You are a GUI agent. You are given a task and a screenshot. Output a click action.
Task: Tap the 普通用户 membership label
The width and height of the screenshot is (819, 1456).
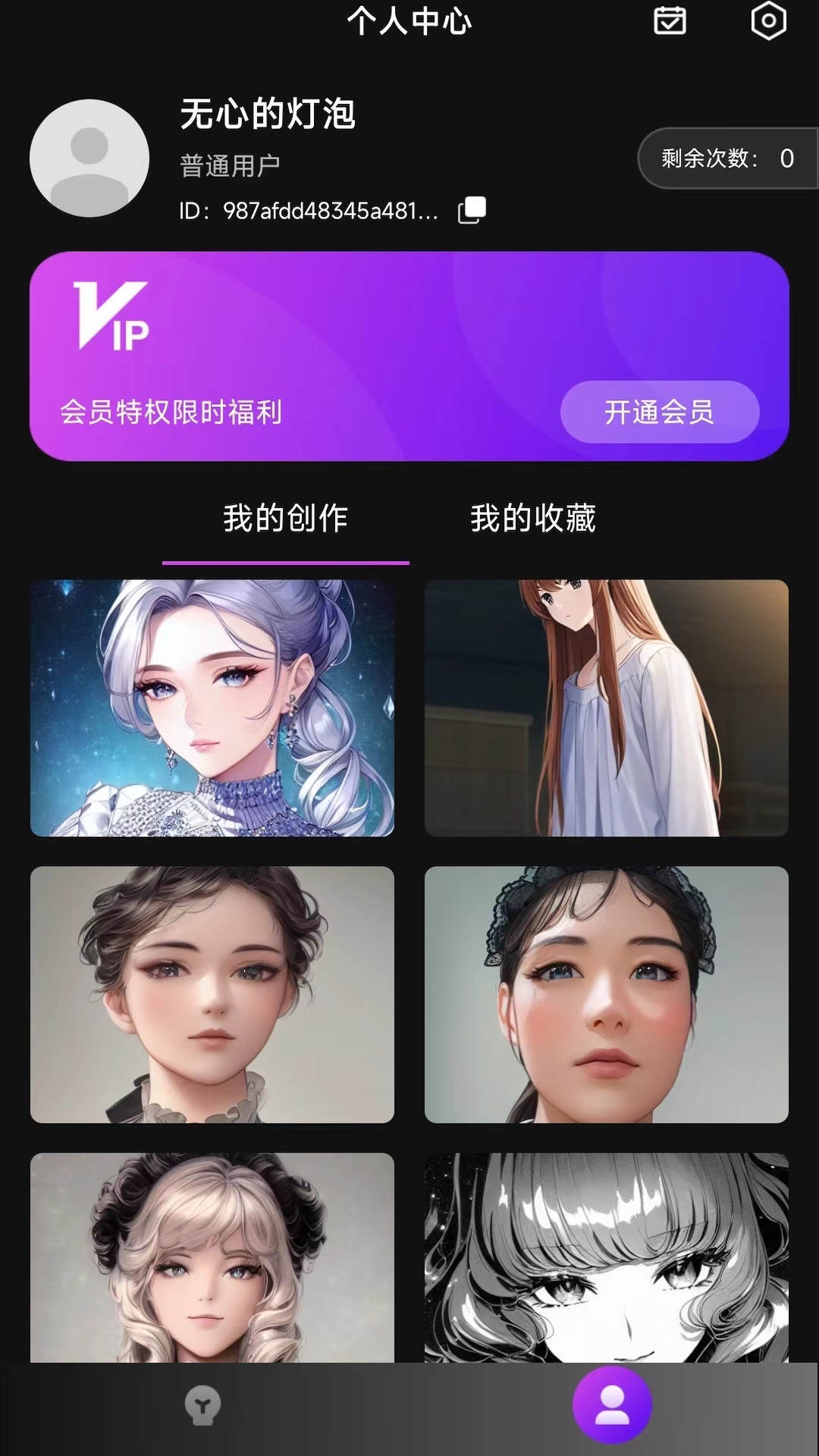tap(230, 163)
